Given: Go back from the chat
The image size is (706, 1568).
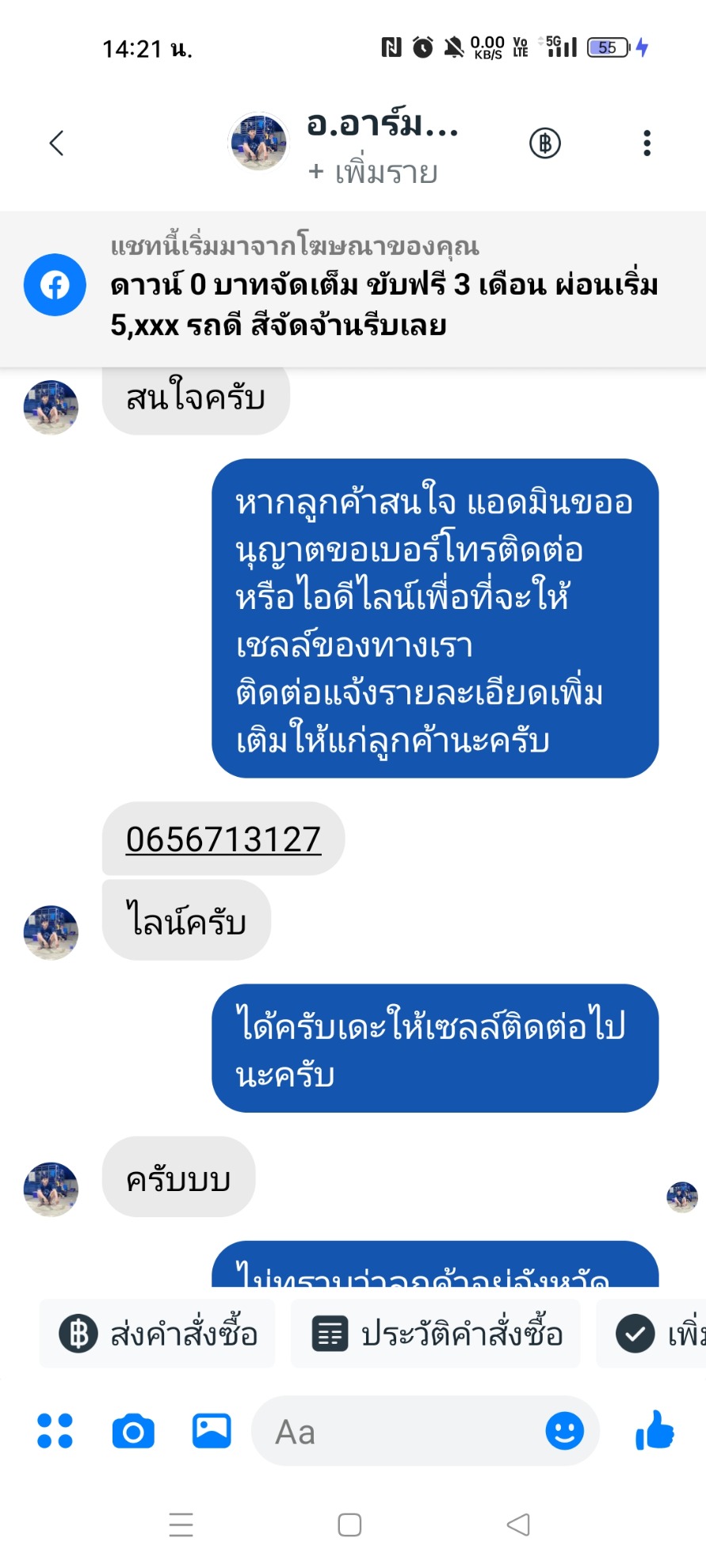Looking at the screenshot, I should tap(56, 143).
